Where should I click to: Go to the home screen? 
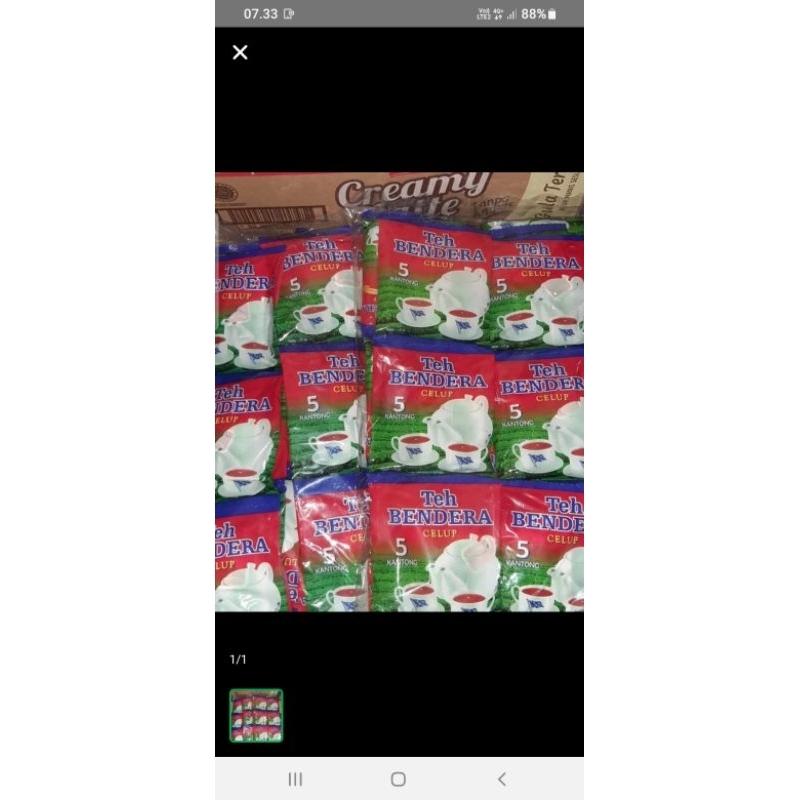(398, 779)
